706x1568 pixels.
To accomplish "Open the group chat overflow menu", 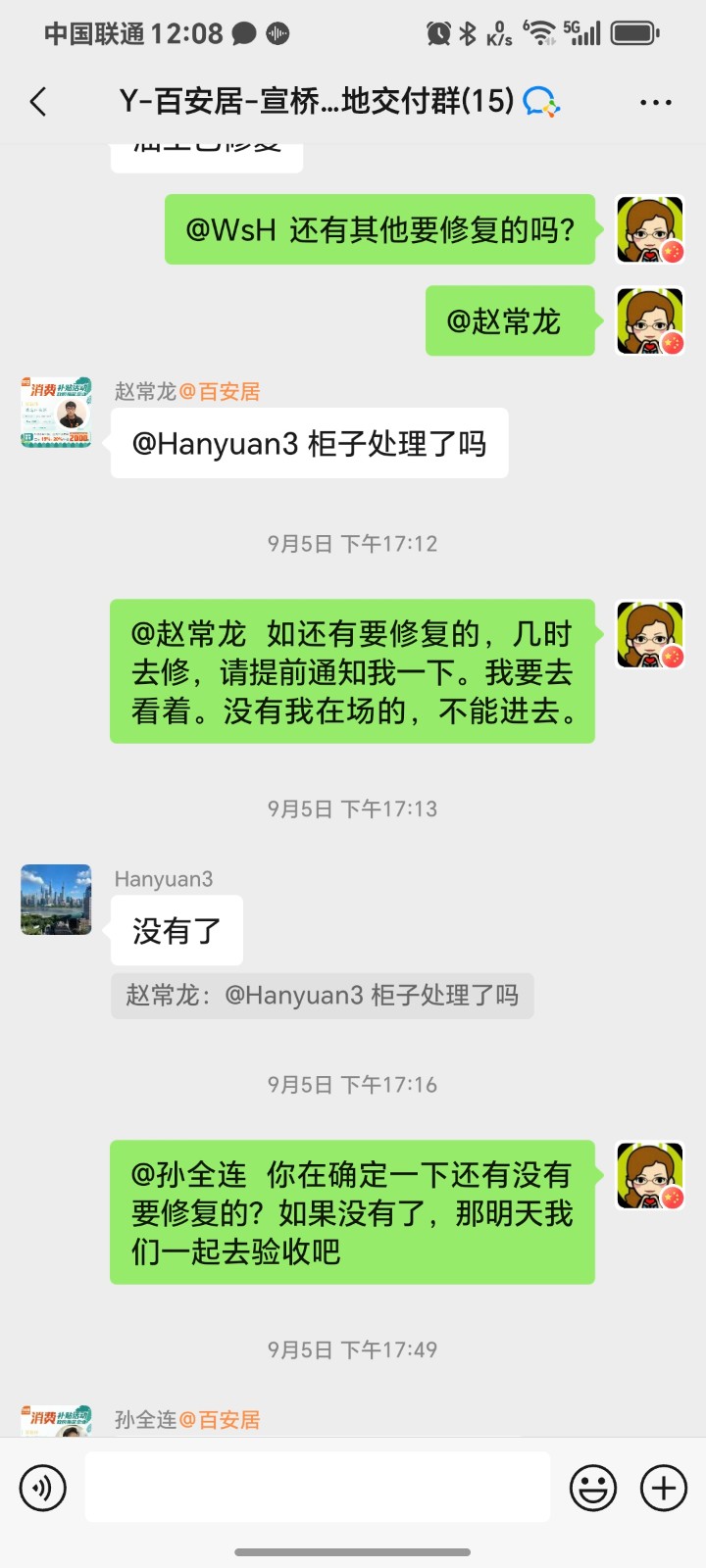I will coord(655,102).
